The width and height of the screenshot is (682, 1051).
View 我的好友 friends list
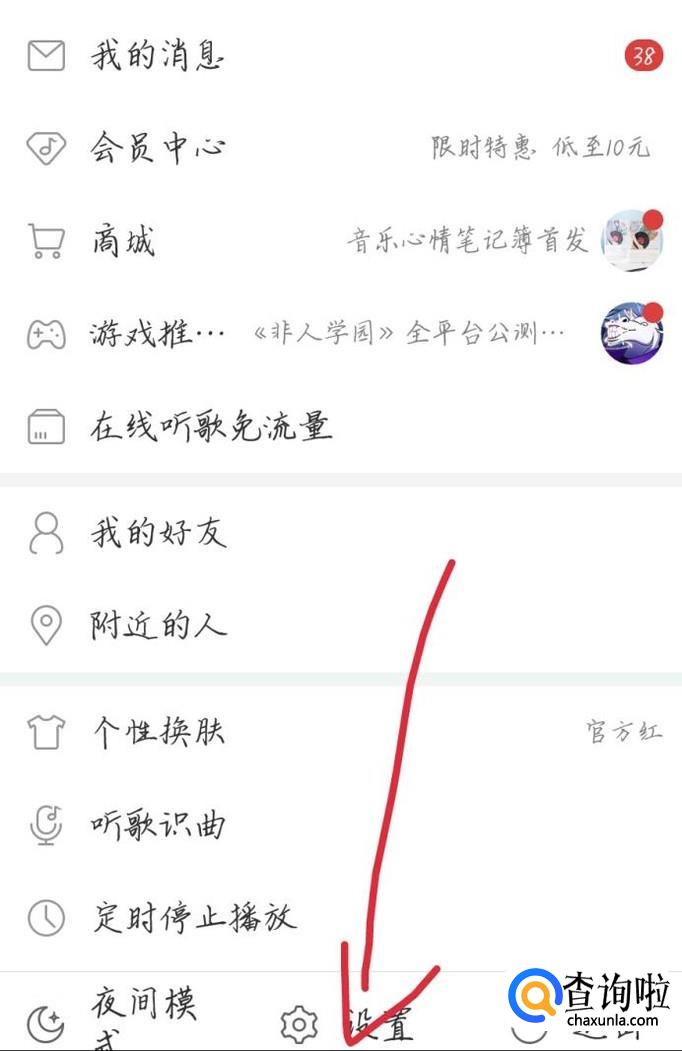click(x=158, y=533)
